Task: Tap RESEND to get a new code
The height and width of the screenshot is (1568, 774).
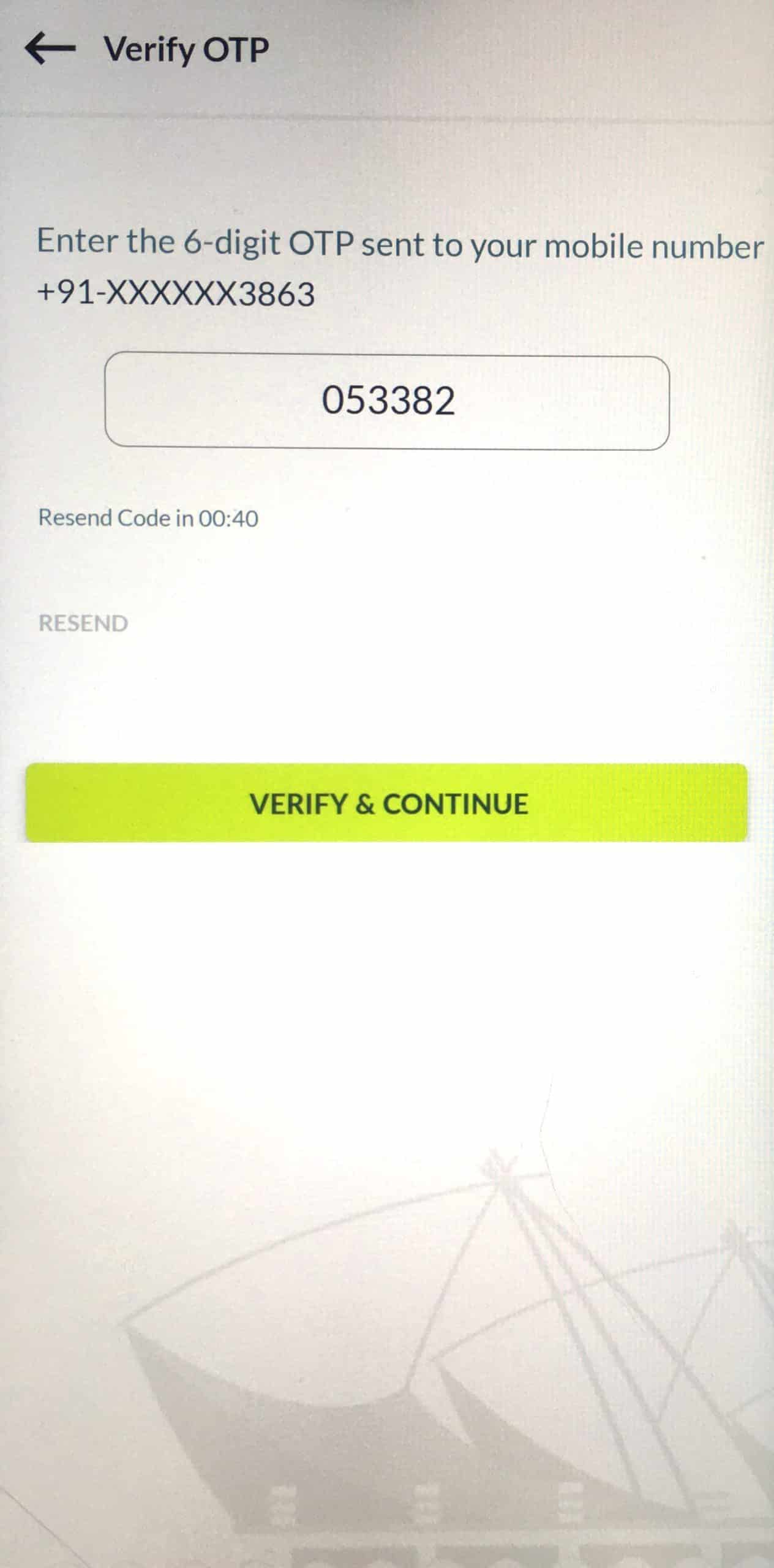Action: (83, 624)
